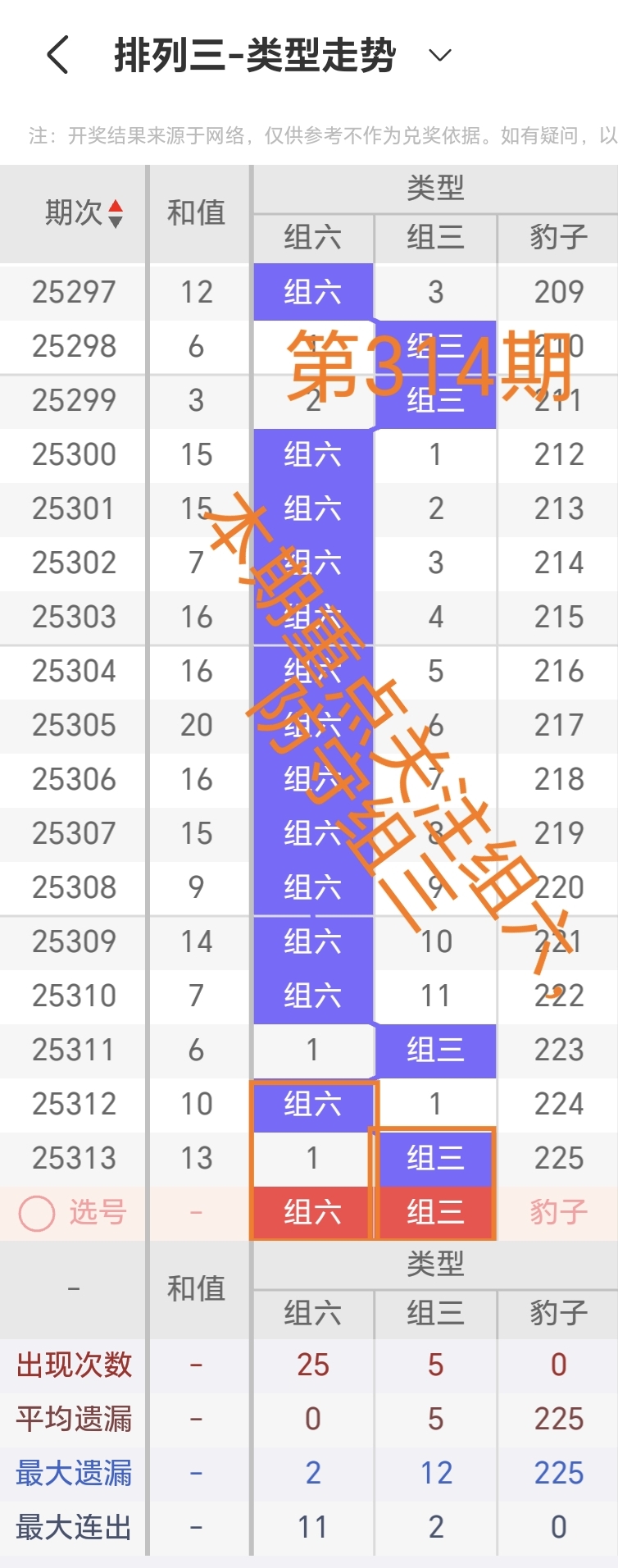Click the sort triangles next to 期次
The width and height of the screenshot is (618, 1568).
click(x=116, y=215)
